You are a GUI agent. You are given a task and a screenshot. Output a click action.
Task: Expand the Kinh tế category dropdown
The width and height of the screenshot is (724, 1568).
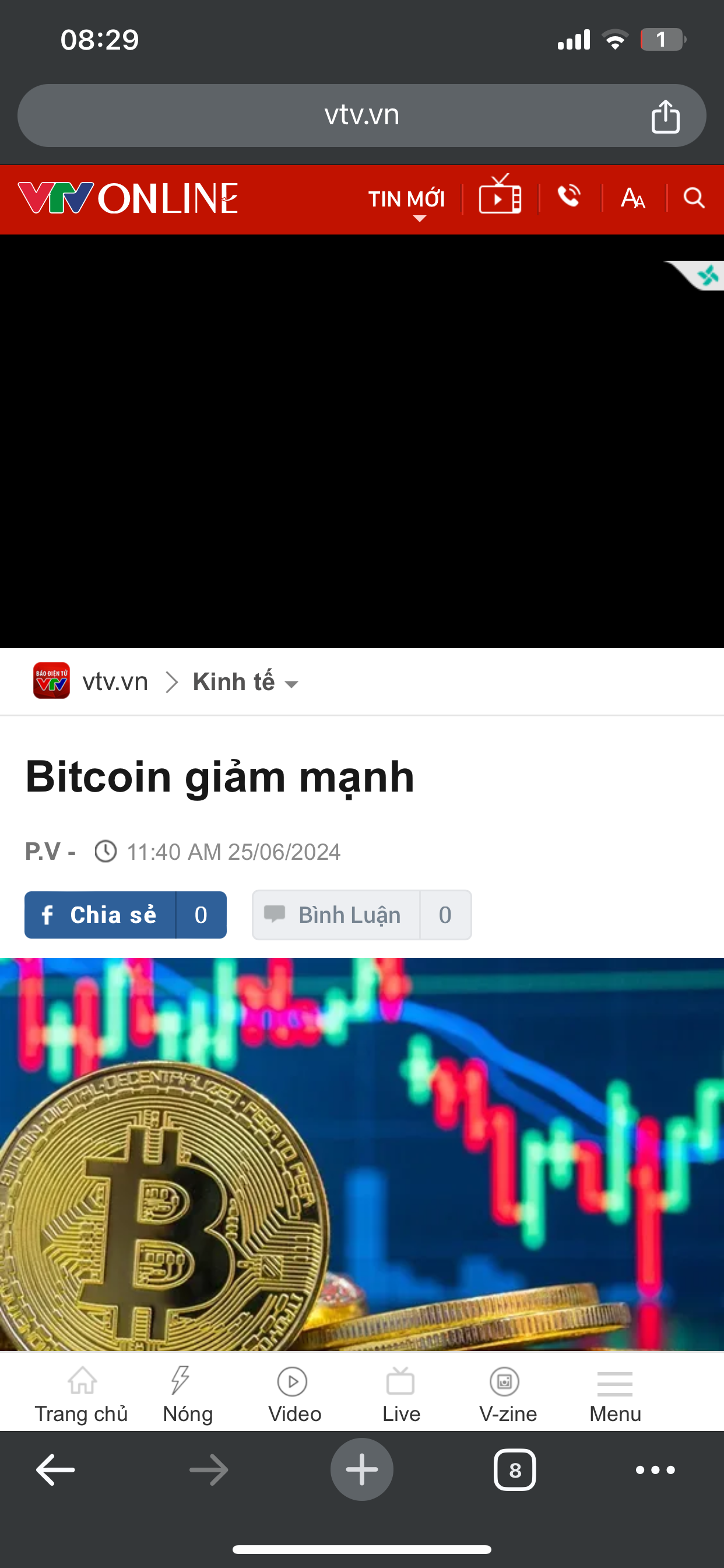tap(245, 682)
